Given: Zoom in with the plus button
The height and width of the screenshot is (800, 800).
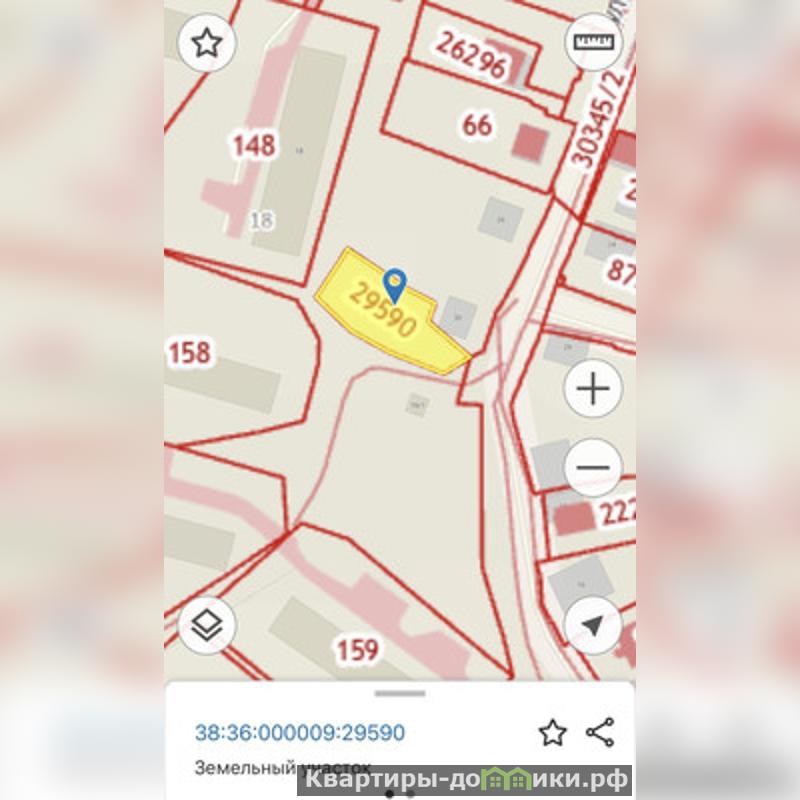Looking at the screenshot, I should coord(593,388).
